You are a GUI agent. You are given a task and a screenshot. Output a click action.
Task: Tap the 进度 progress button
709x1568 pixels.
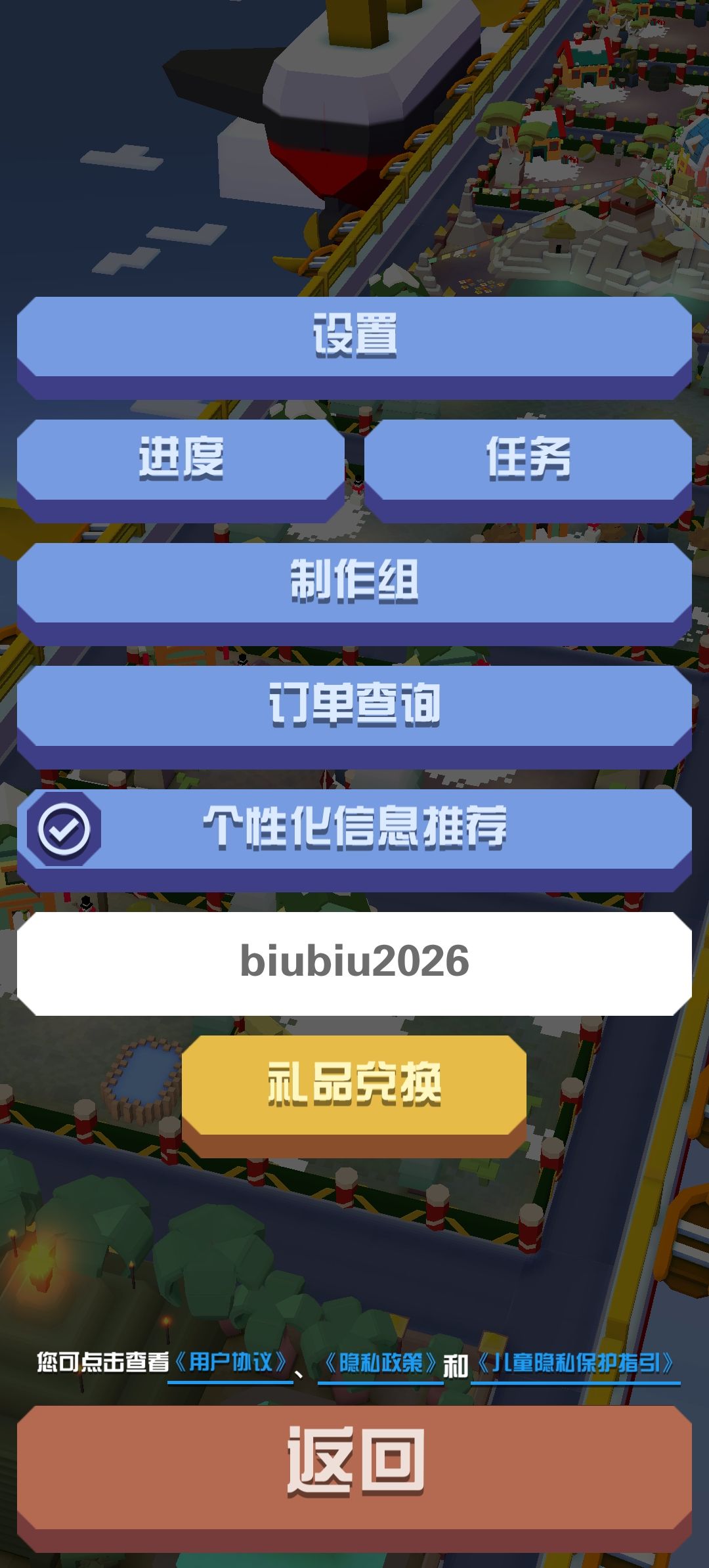181,471
